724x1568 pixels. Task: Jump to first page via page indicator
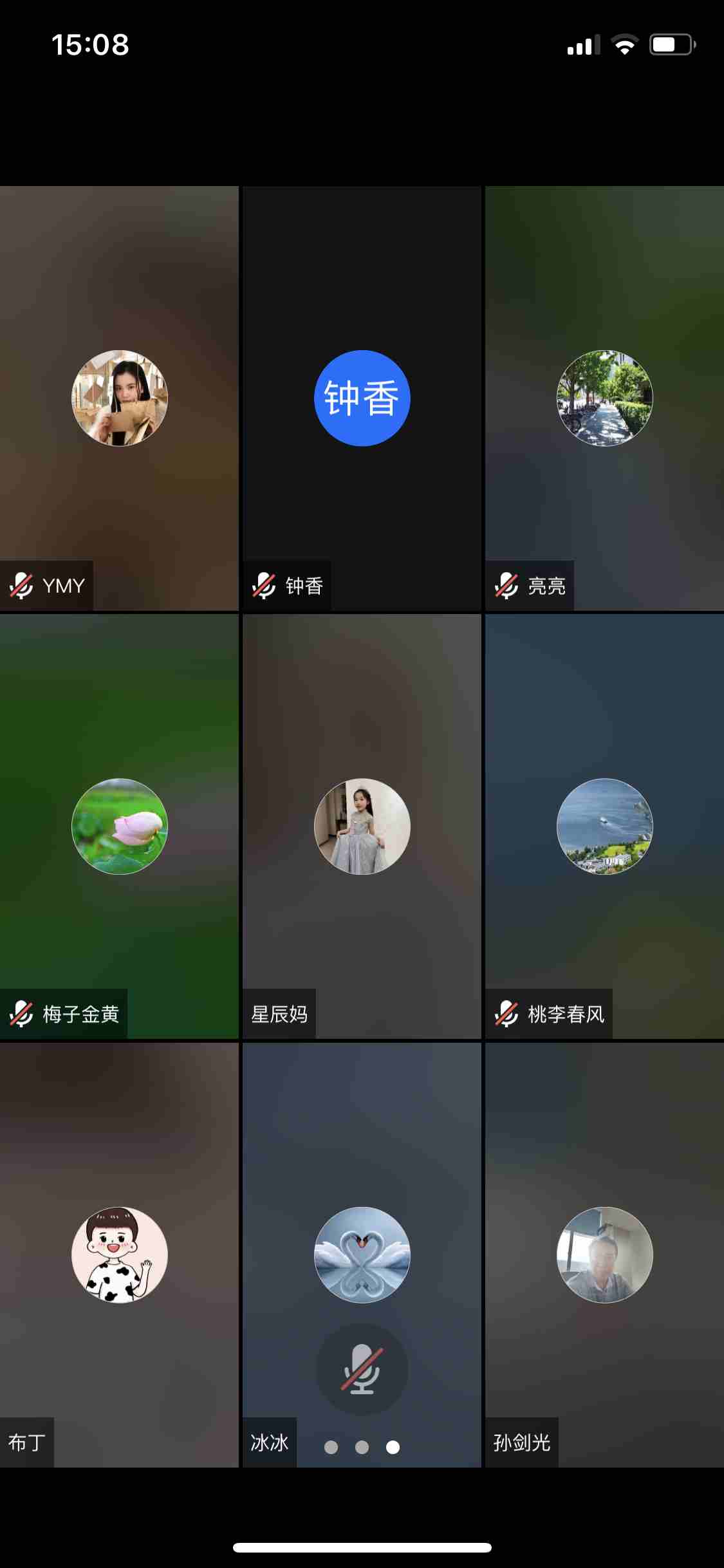tap(331, 1447)
